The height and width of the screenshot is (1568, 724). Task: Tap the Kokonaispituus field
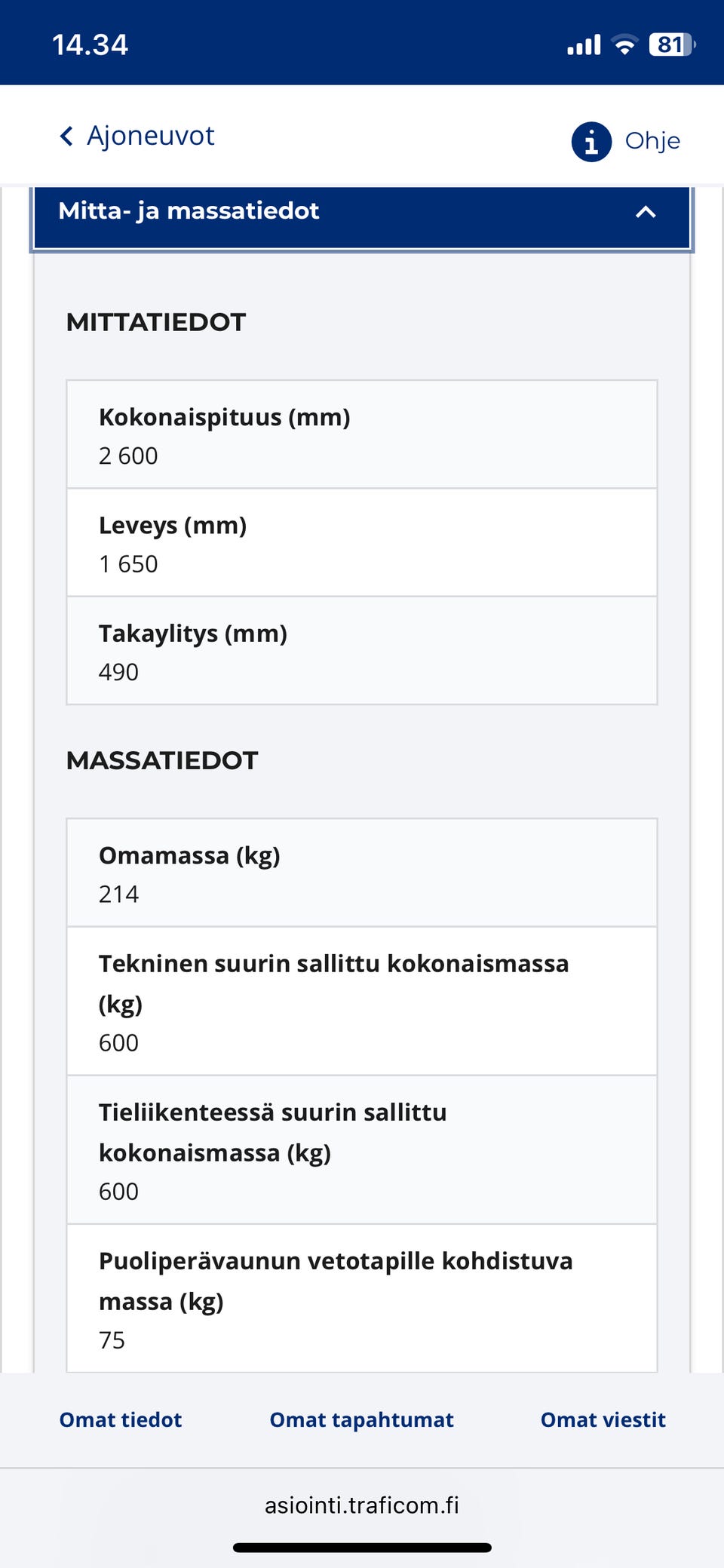362,433
